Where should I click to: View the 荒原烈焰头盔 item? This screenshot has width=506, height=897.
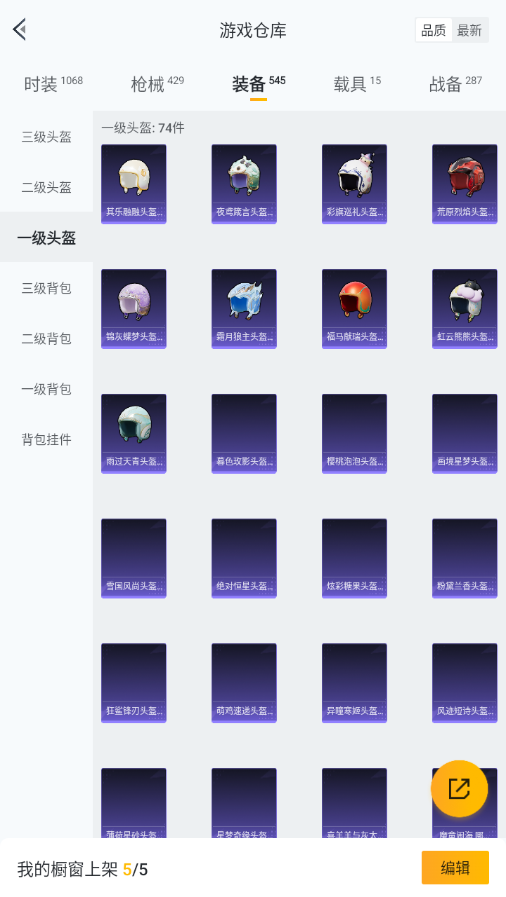(x=464, y=184)
